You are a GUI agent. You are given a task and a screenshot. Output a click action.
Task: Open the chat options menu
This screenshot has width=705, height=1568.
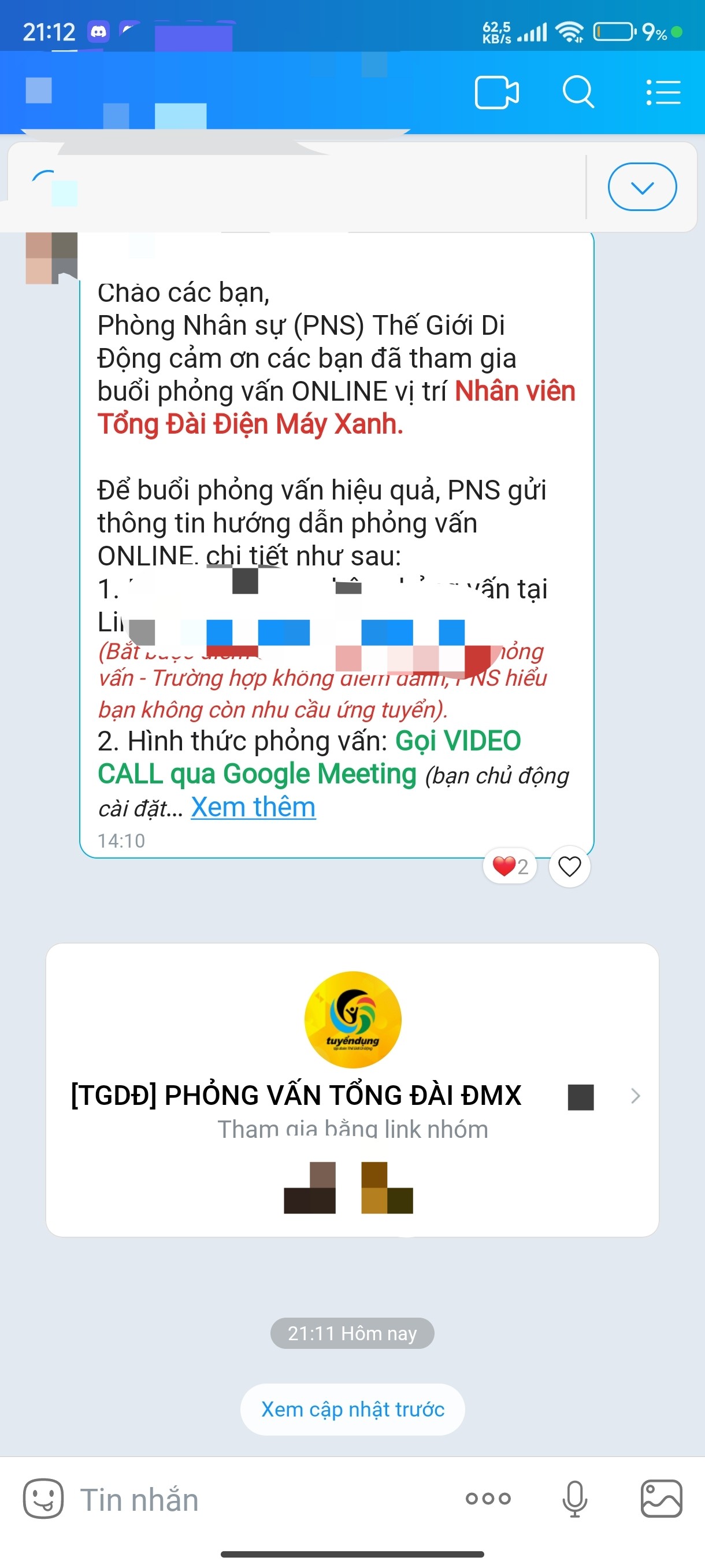(663, 93)
